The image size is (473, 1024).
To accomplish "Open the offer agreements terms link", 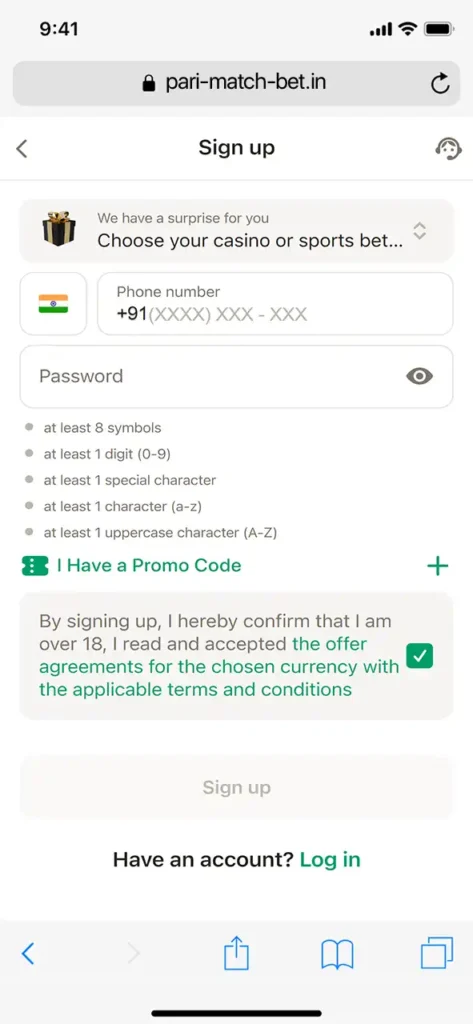I will pos(219,667).
